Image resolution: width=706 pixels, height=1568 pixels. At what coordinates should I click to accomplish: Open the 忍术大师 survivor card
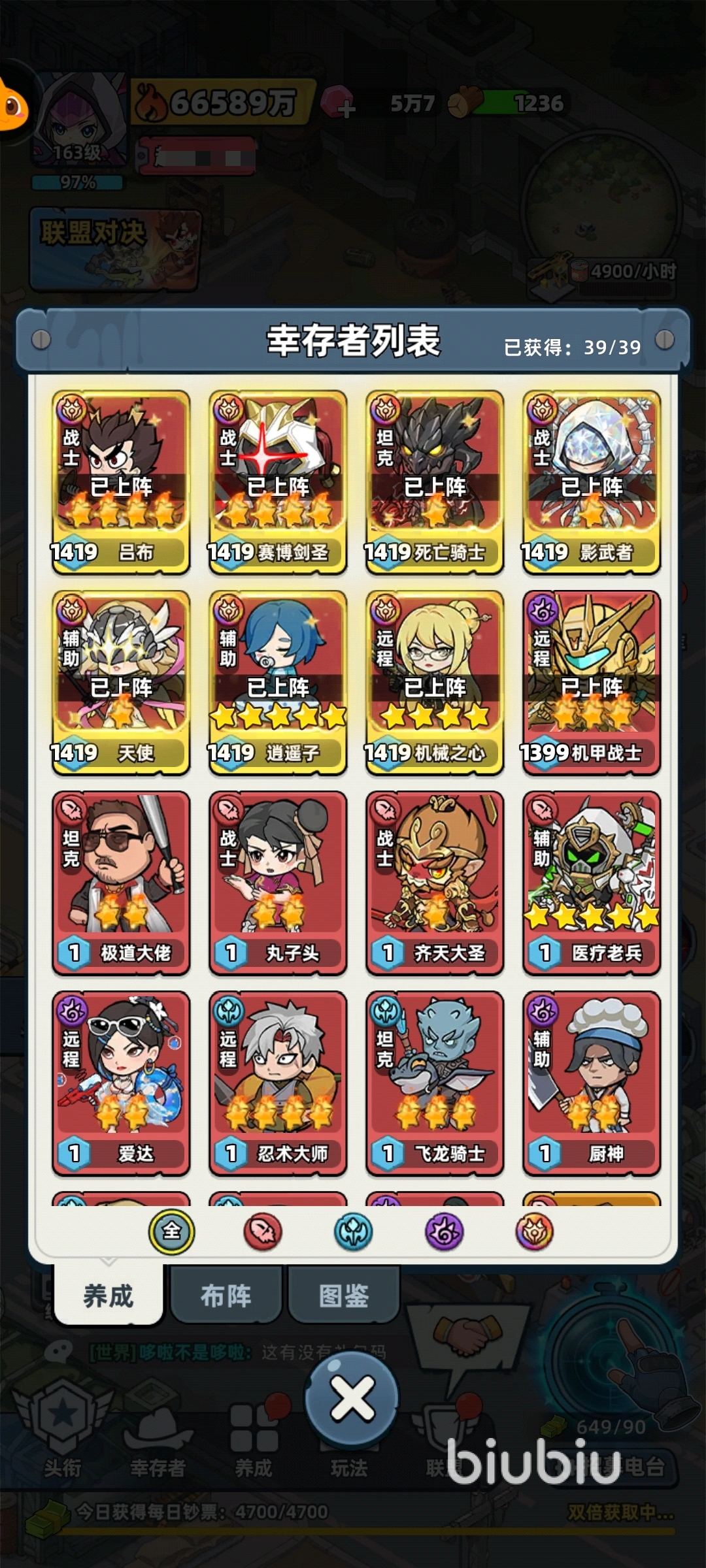tap(278, 1083)
